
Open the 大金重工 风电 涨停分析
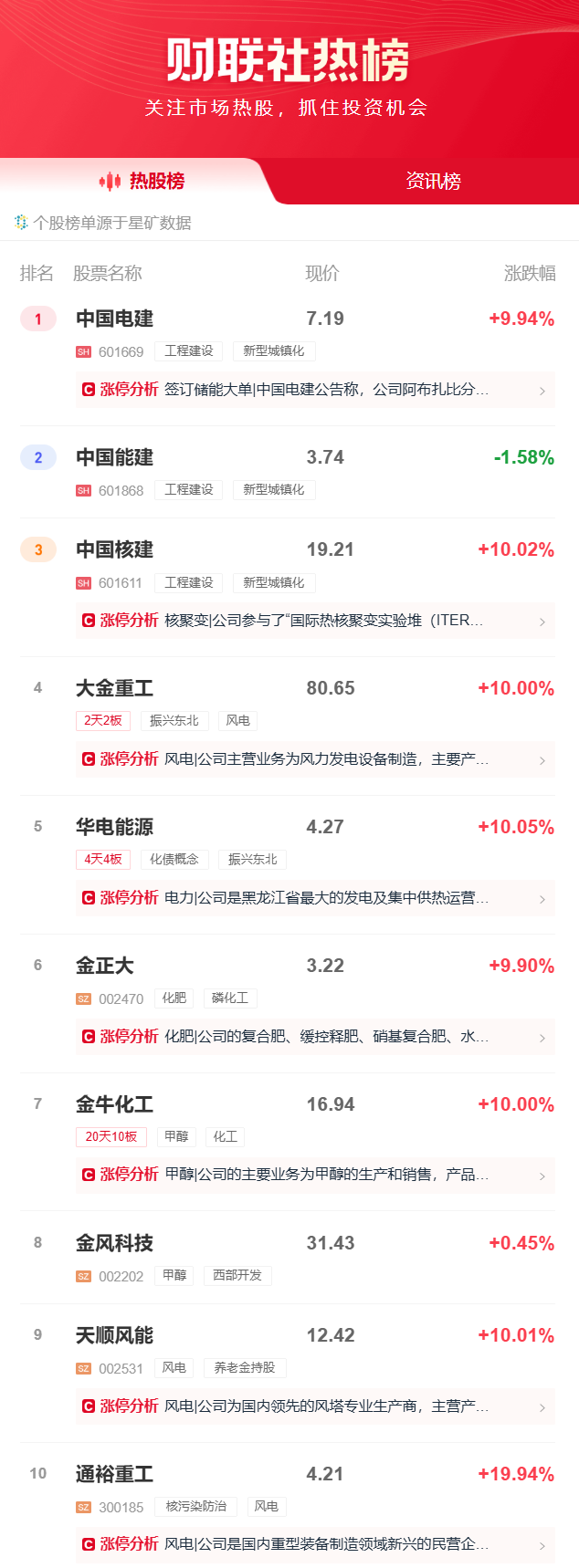pyautogui.click(x=315, y=759)
